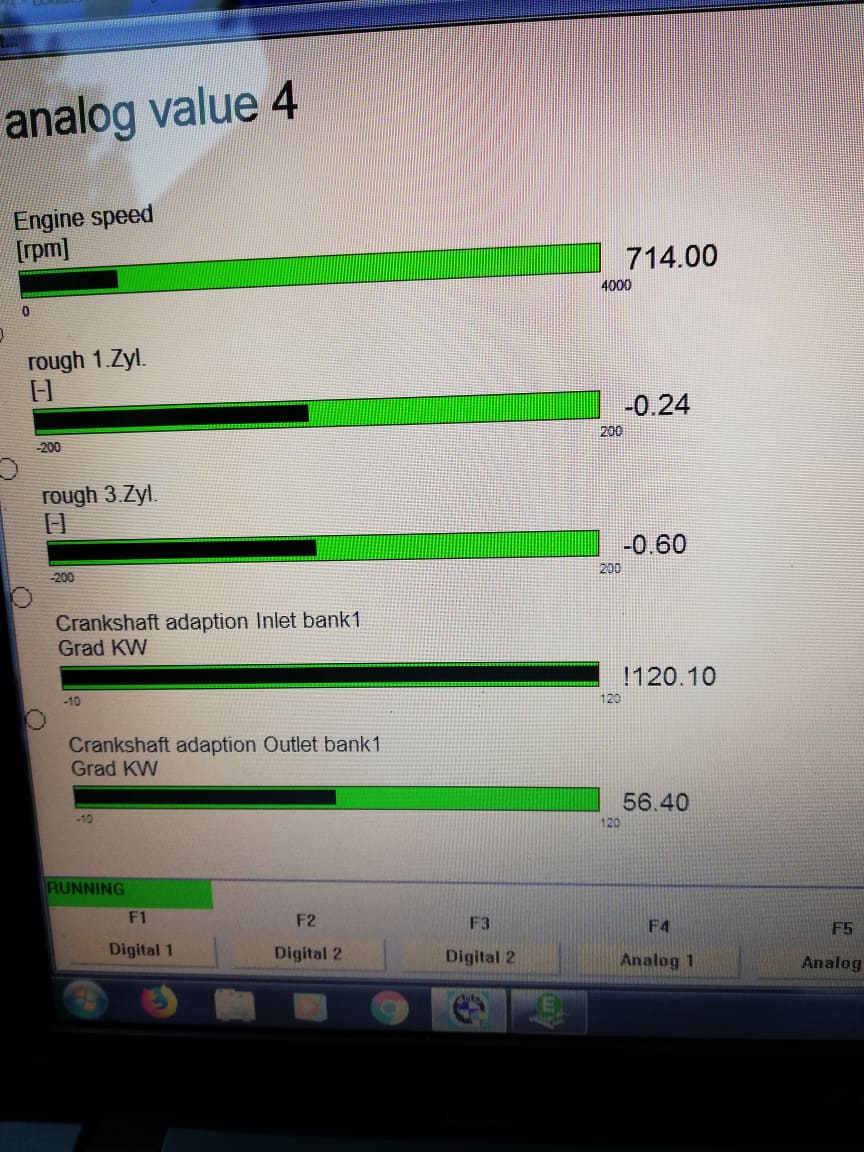Screen dimensions: 864x1152
Task: Choose the F3 Digital 2 button
Action: click(x=480, y=956)
